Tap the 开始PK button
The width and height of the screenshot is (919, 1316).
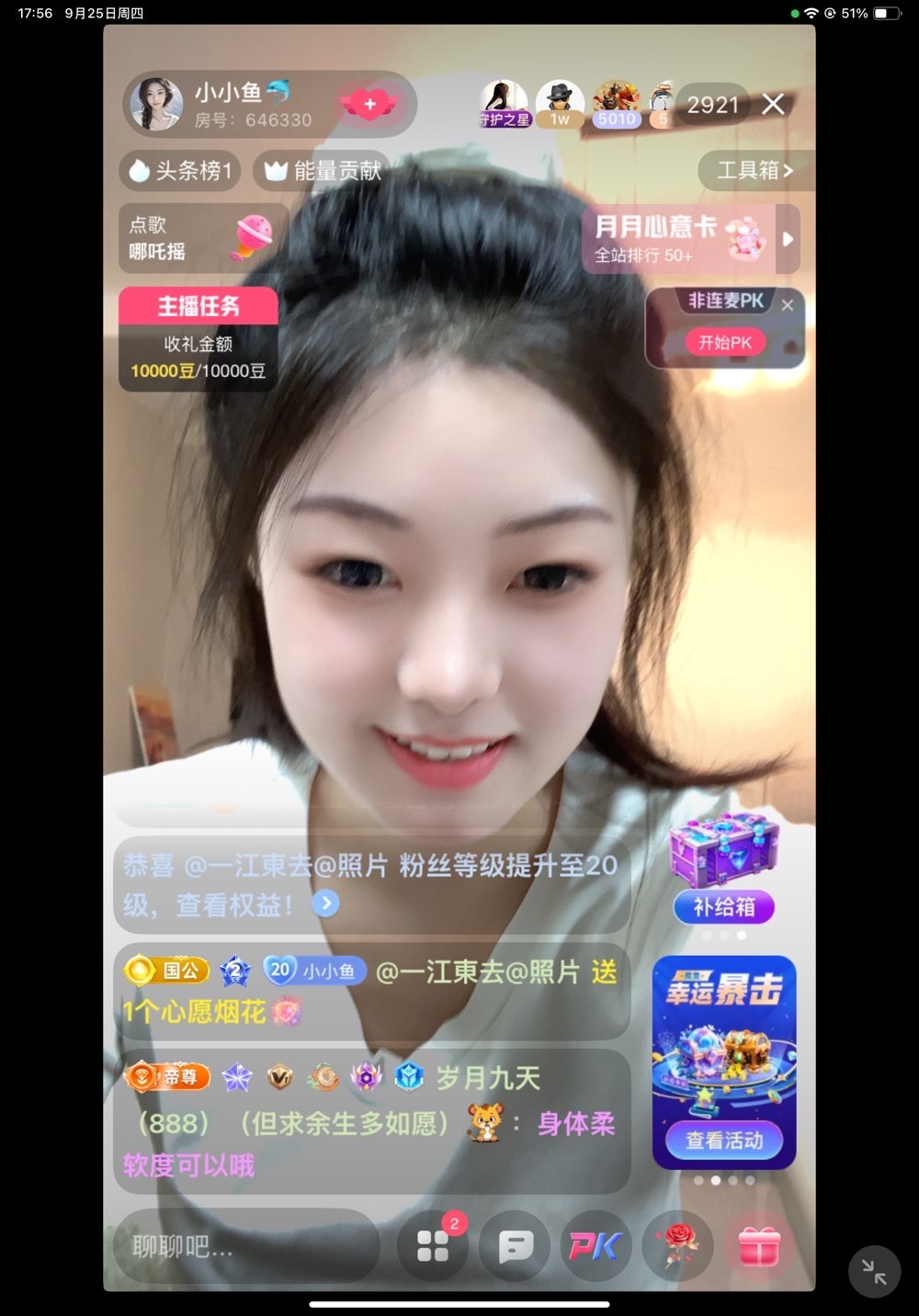pyautogui.click(x=724, y=343)
